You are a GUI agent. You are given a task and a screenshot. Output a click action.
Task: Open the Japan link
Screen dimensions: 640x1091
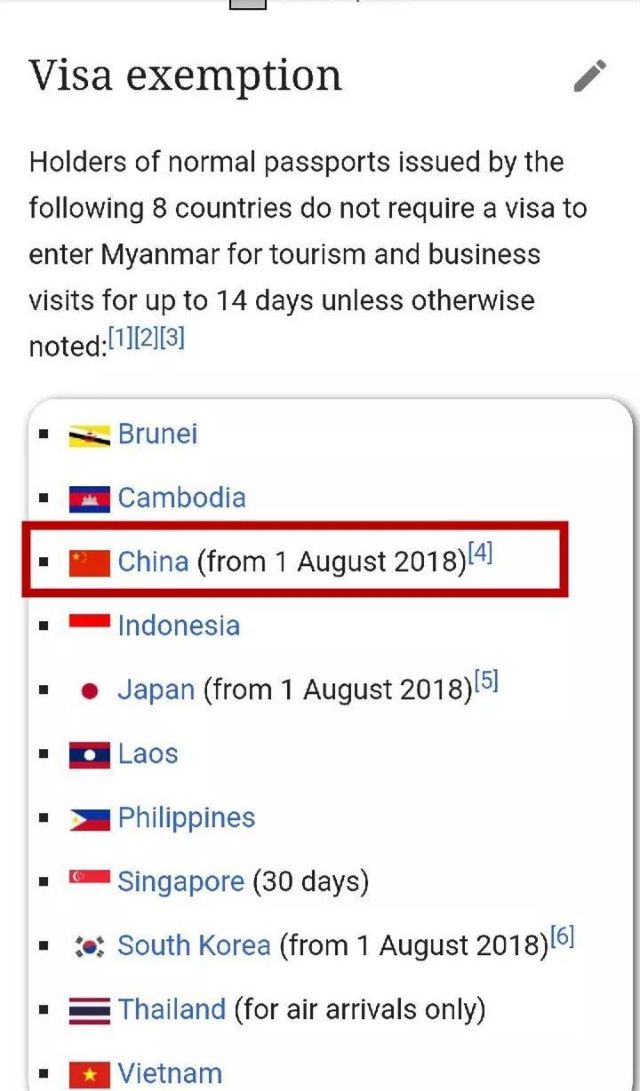(157, 690)
